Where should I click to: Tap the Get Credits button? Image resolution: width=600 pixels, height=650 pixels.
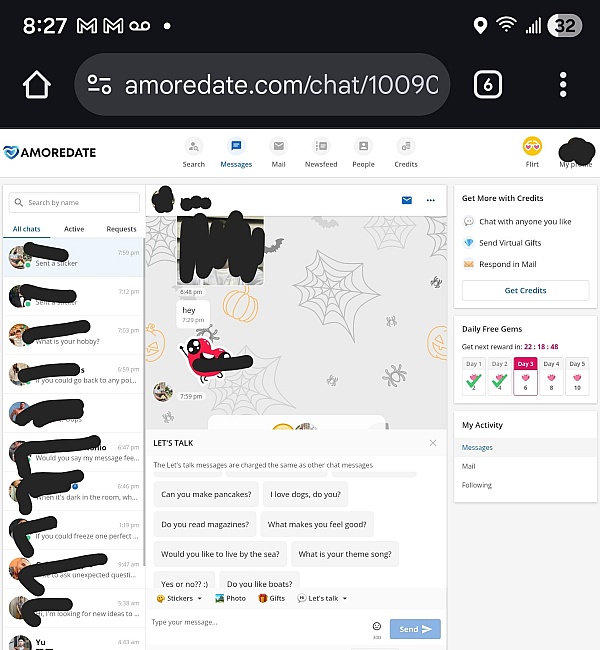click(525, 290)
